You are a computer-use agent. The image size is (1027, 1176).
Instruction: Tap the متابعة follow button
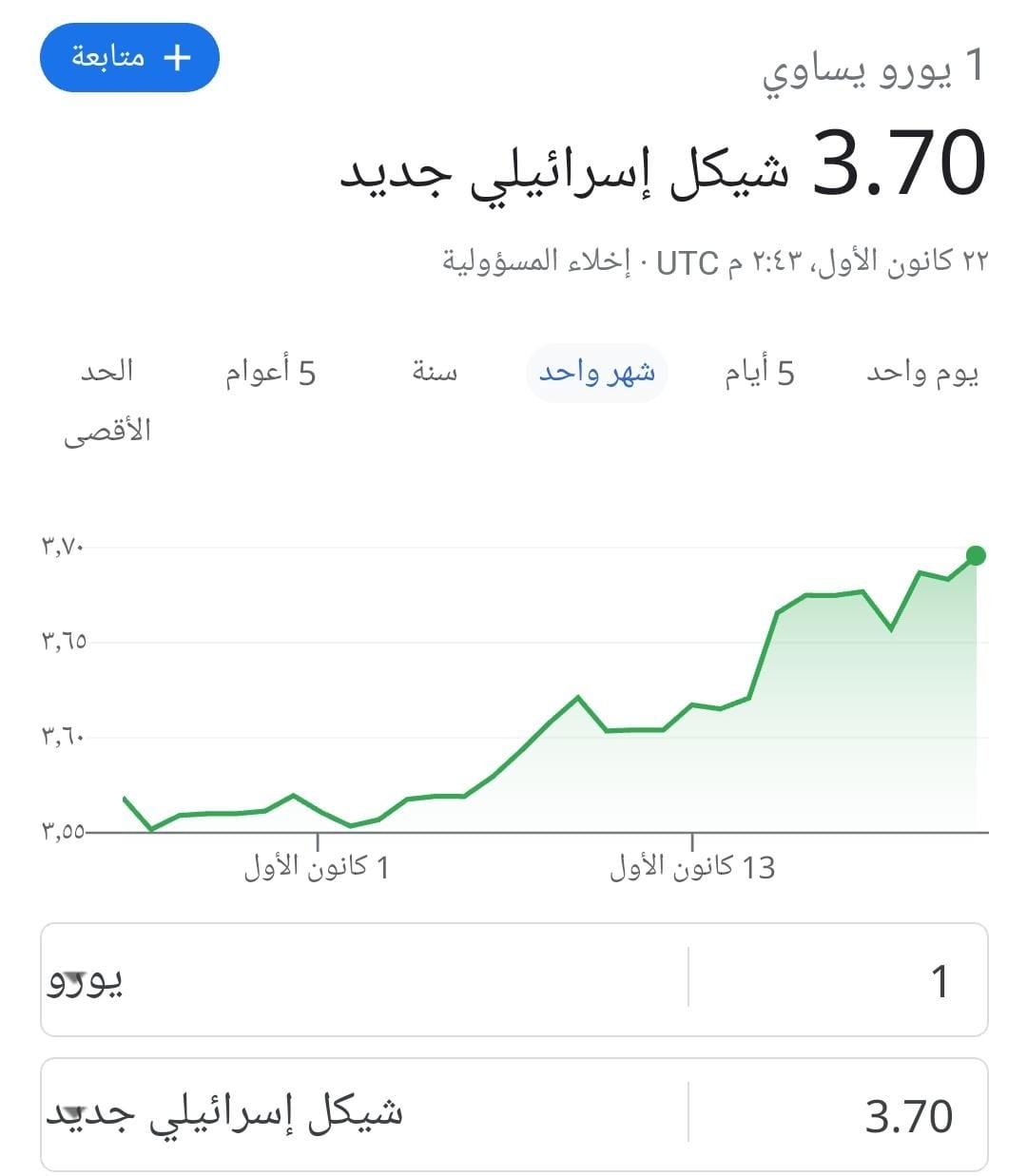pos(129,58)
